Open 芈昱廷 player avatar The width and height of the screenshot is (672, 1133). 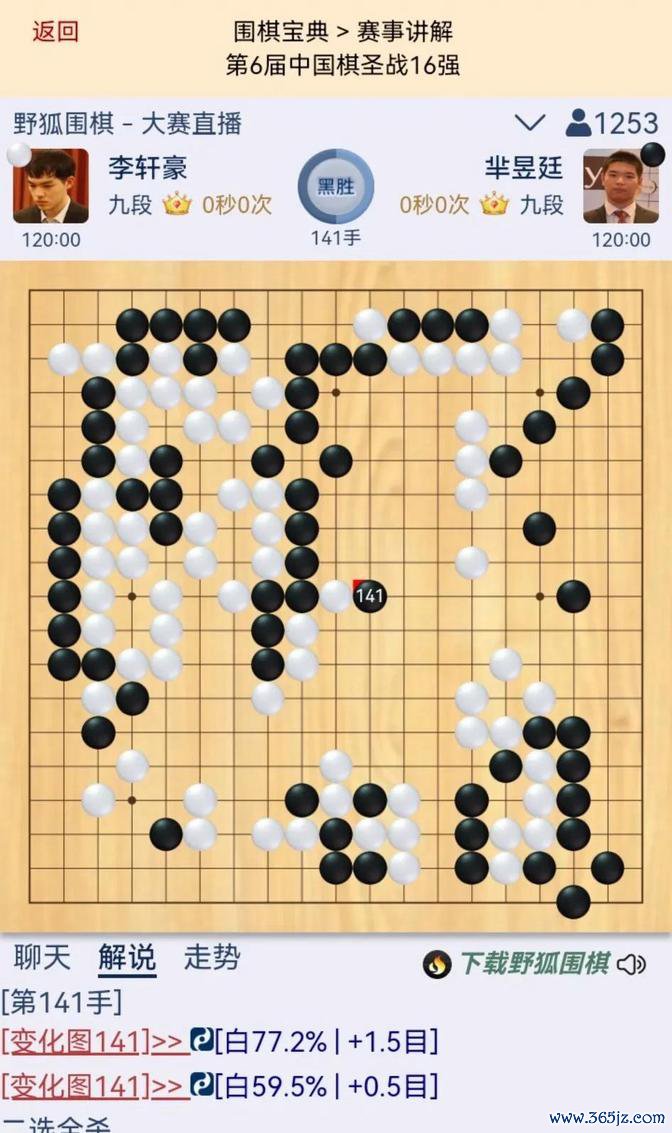click(620, 186)
